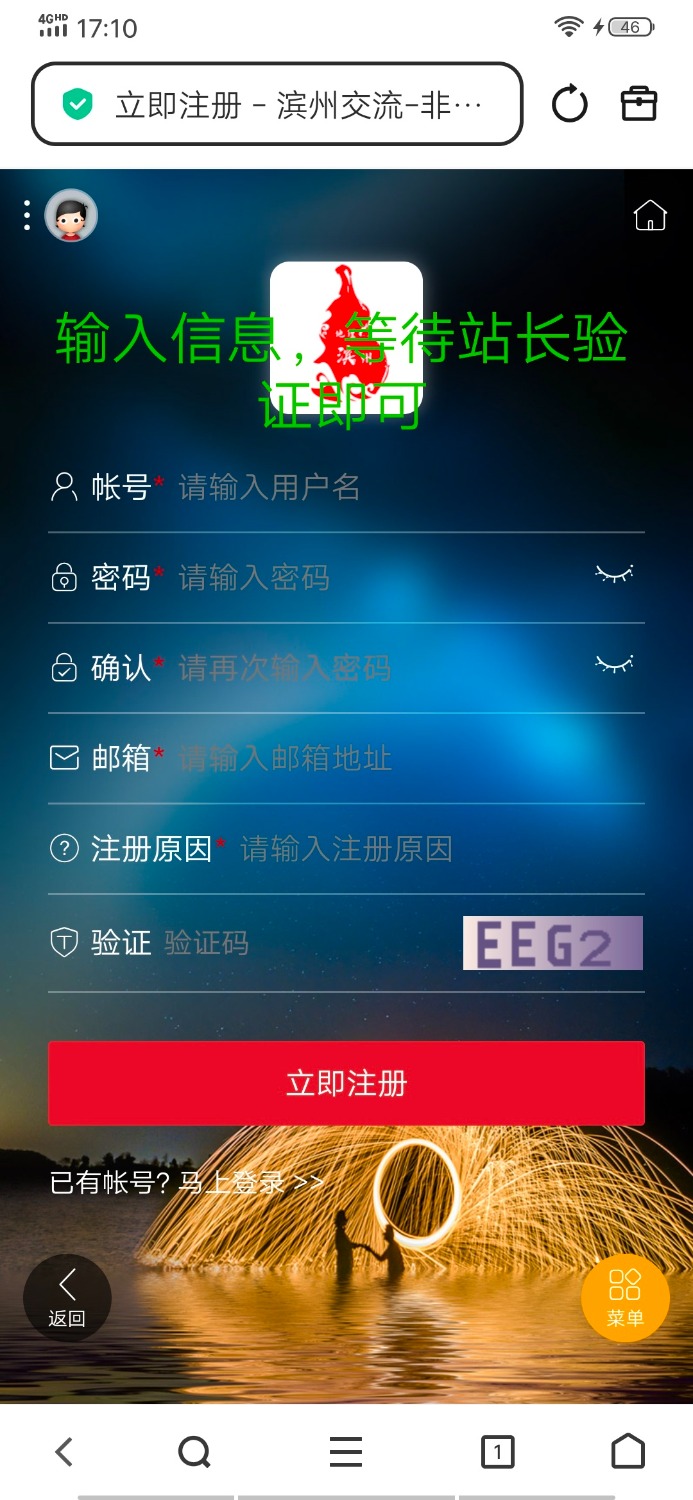Show password in the 密码 row
This screenshot has width=693, height=1500.
pyautogui.click(x=614, y=574)
